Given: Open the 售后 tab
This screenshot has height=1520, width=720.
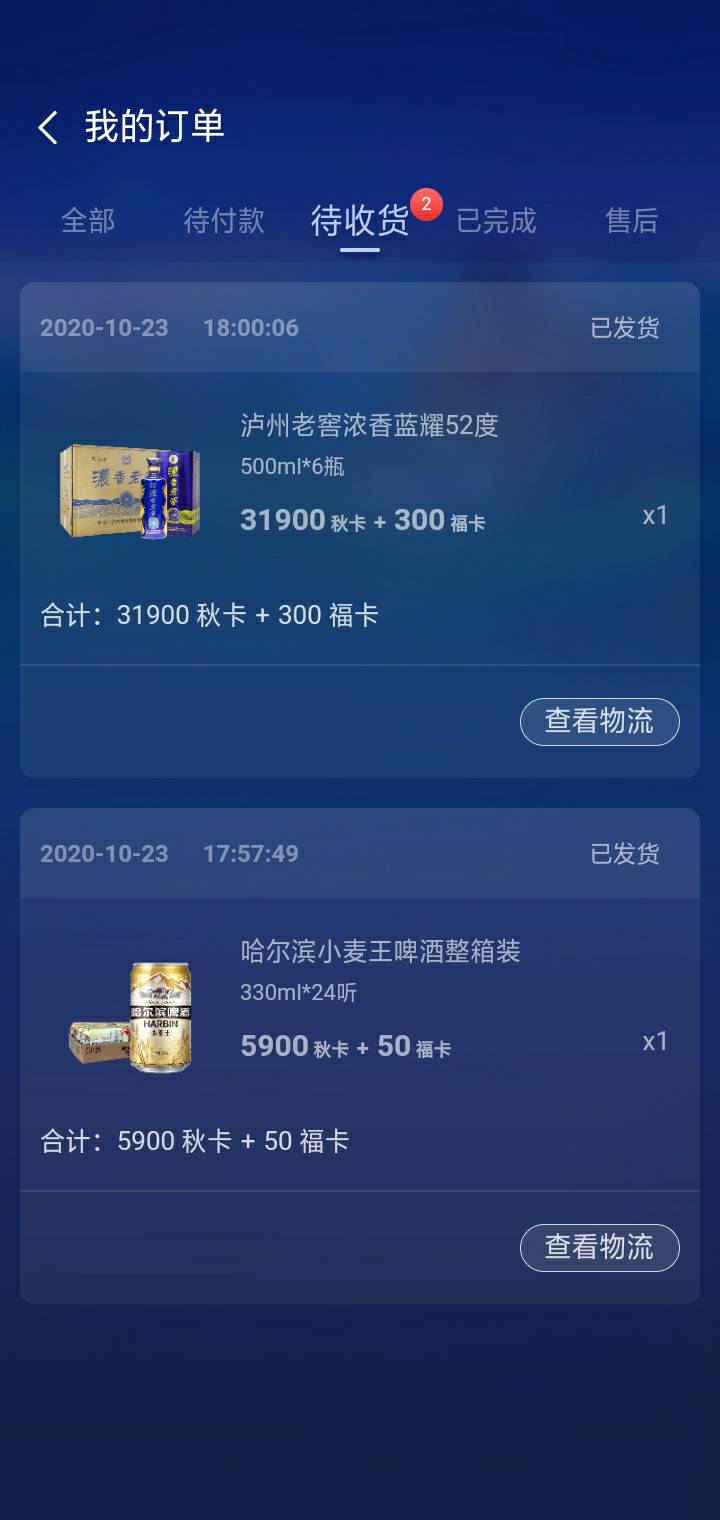Looking at the screenshot, I should coord(630,220).
